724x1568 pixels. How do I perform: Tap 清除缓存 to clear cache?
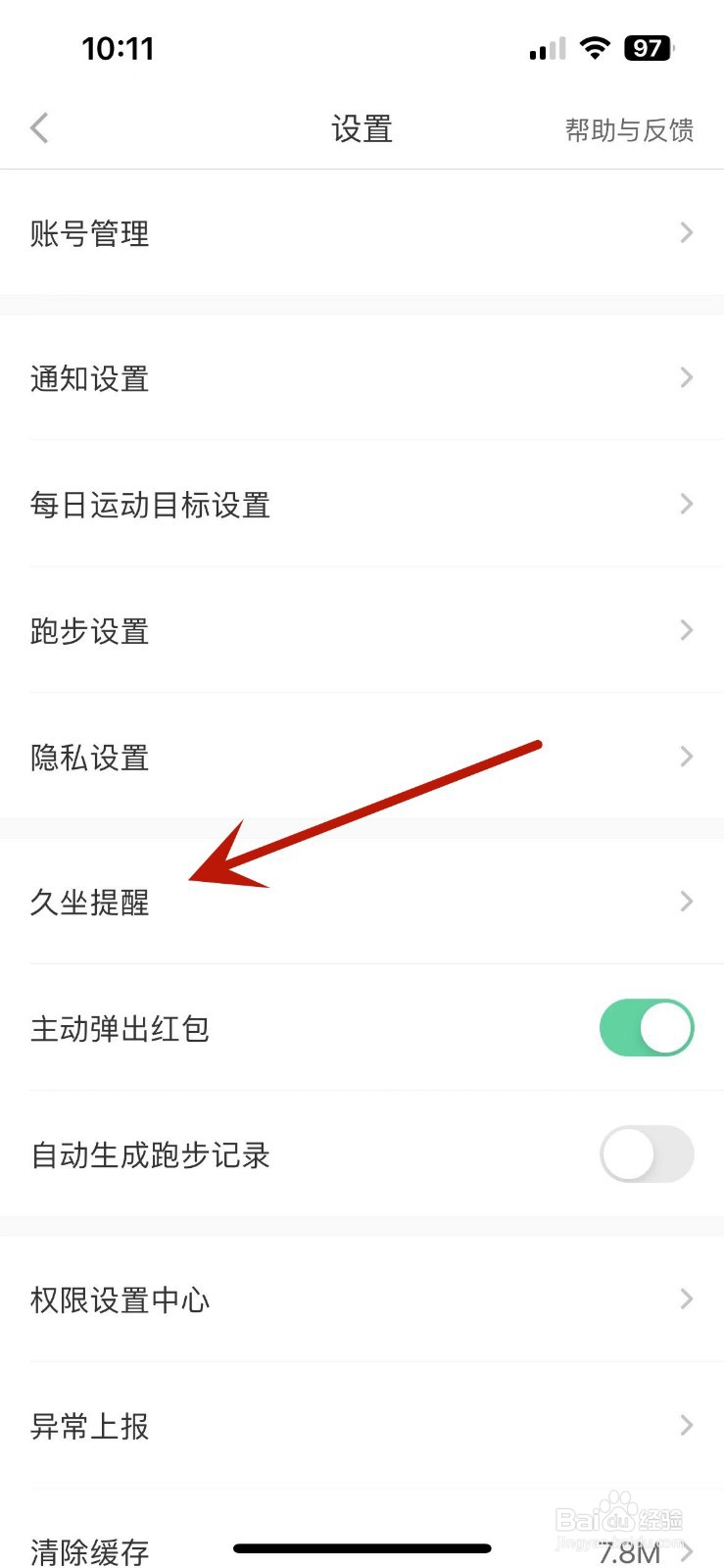coord(89,1548)
